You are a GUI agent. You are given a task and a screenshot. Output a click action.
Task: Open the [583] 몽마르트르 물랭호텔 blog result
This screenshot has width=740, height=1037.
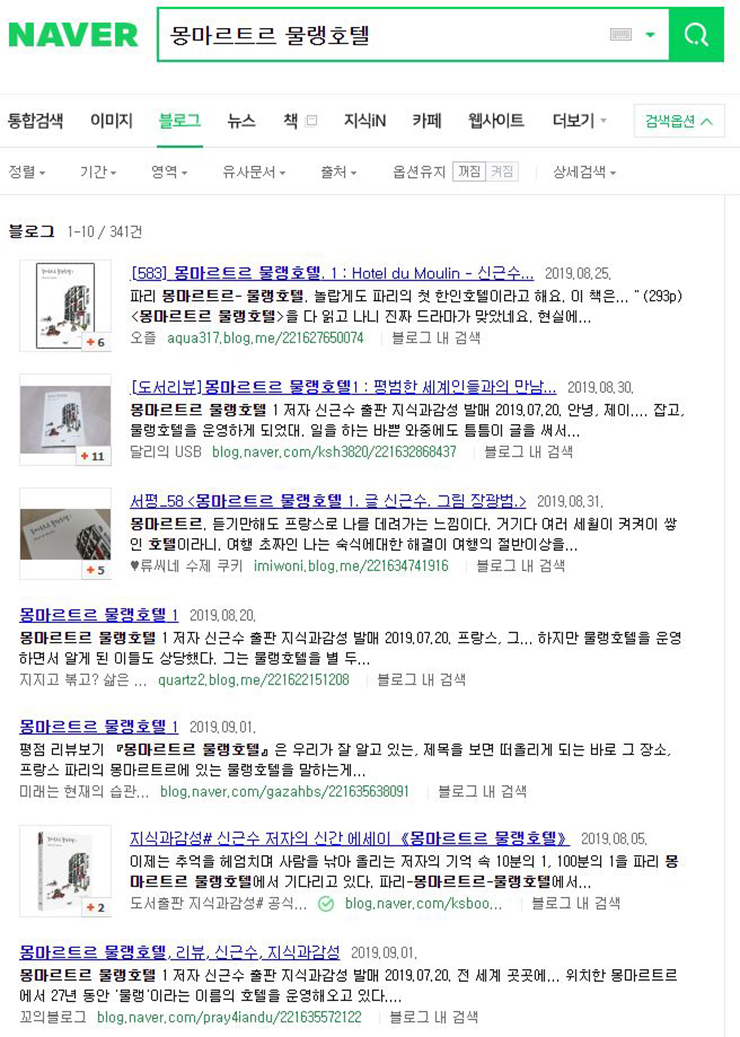pyautogui.click(x=332, y=273)
